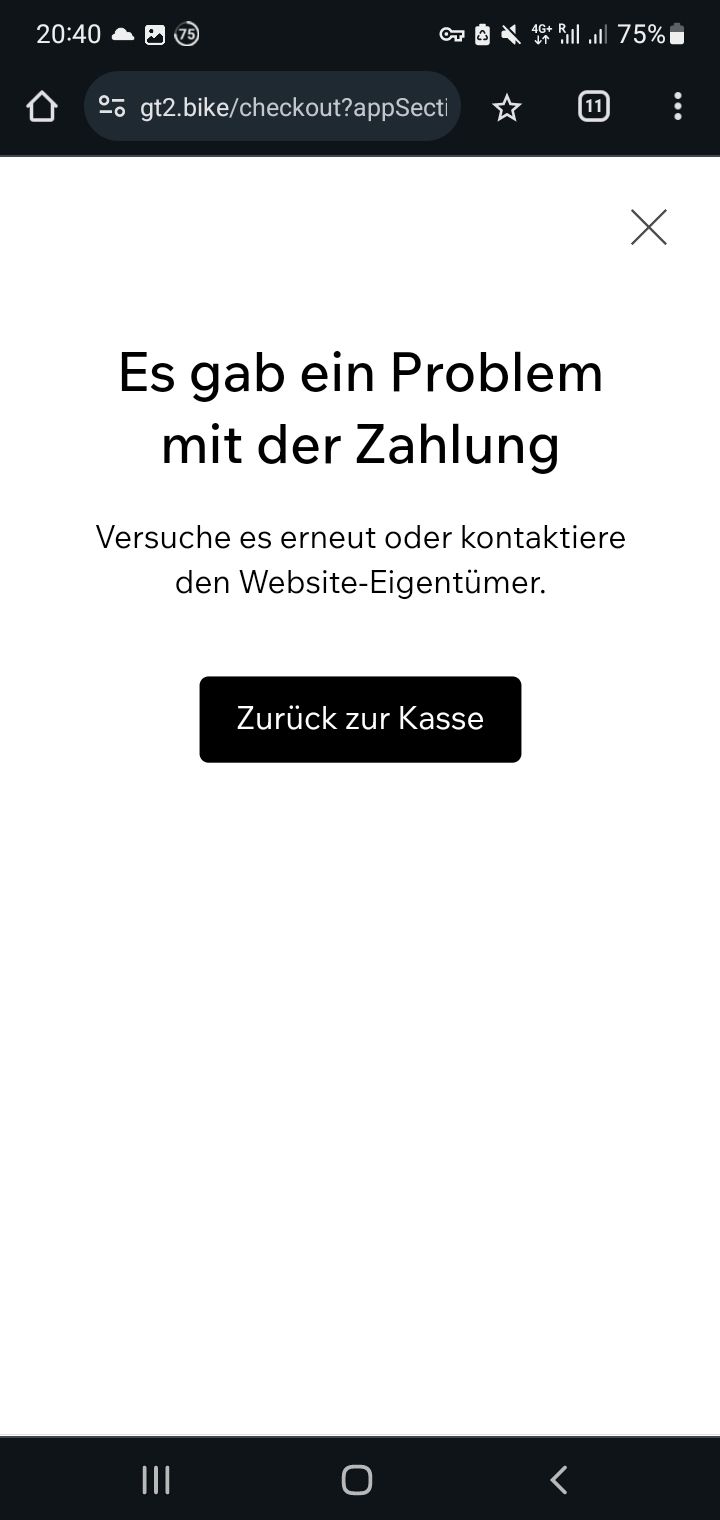Go to the browser home page
This screenshot has height=1520, width=720.
point(42,107)
